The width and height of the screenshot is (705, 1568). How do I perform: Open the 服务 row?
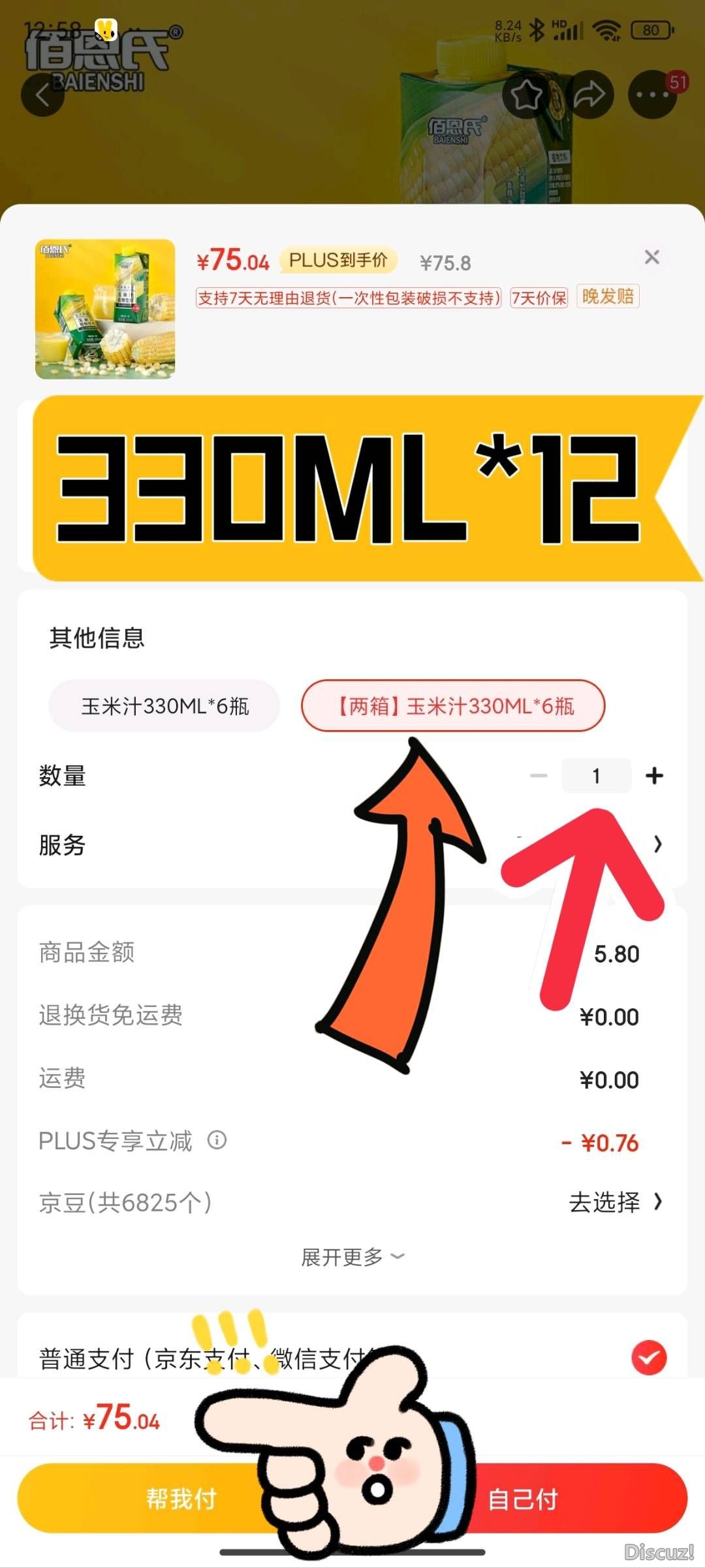pos(352,845)
